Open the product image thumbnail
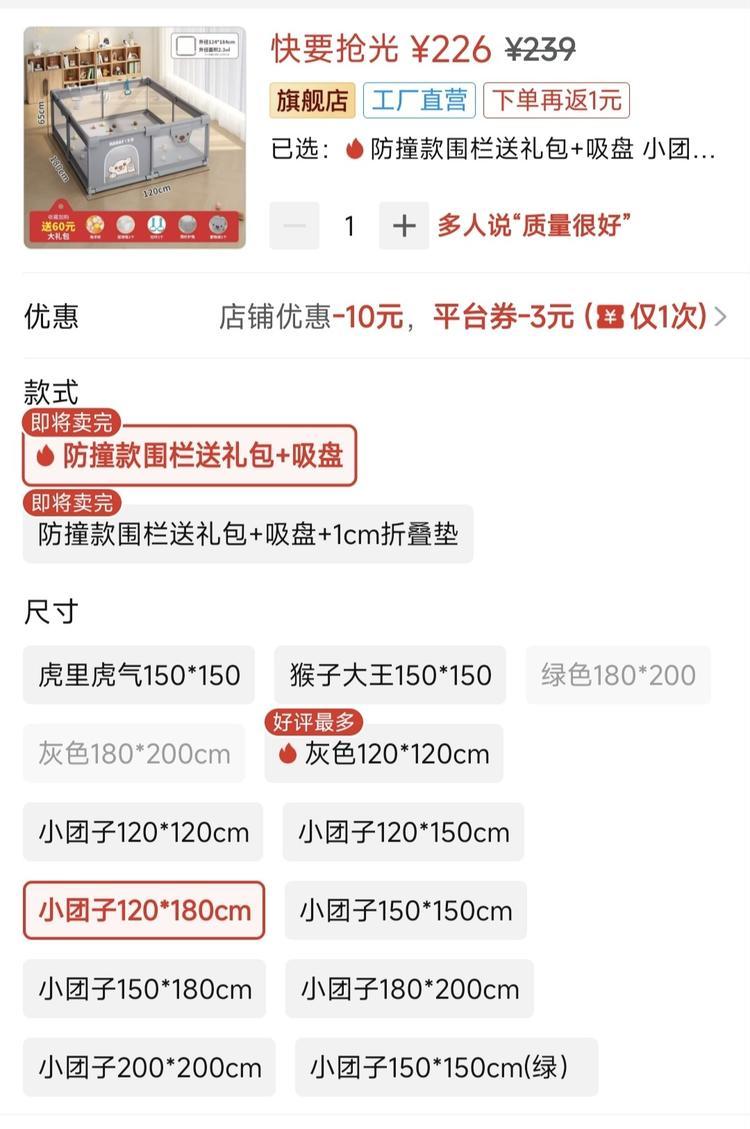750x1129 pixels. 135,137
